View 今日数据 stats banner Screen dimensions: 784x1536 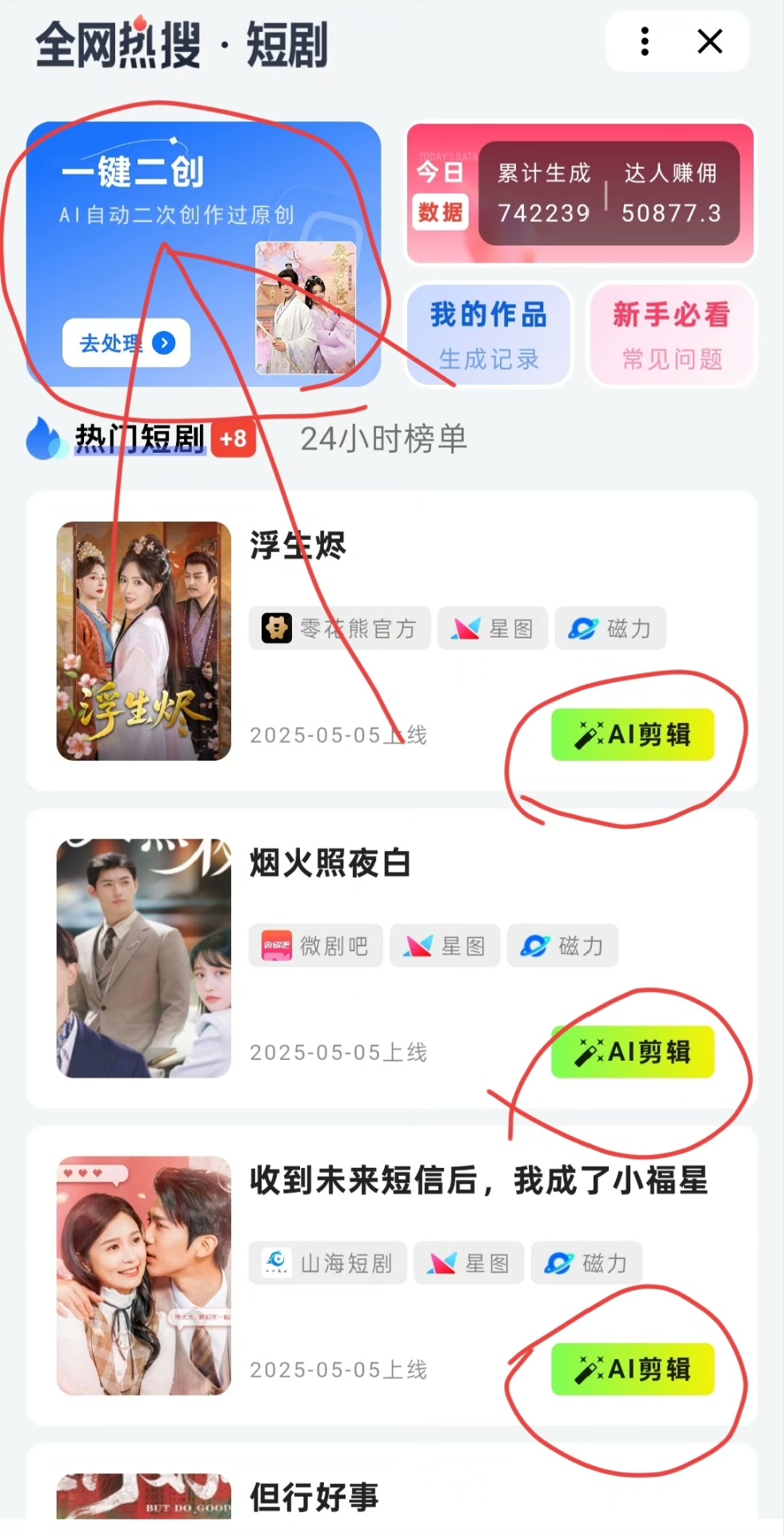click(581, 193)
